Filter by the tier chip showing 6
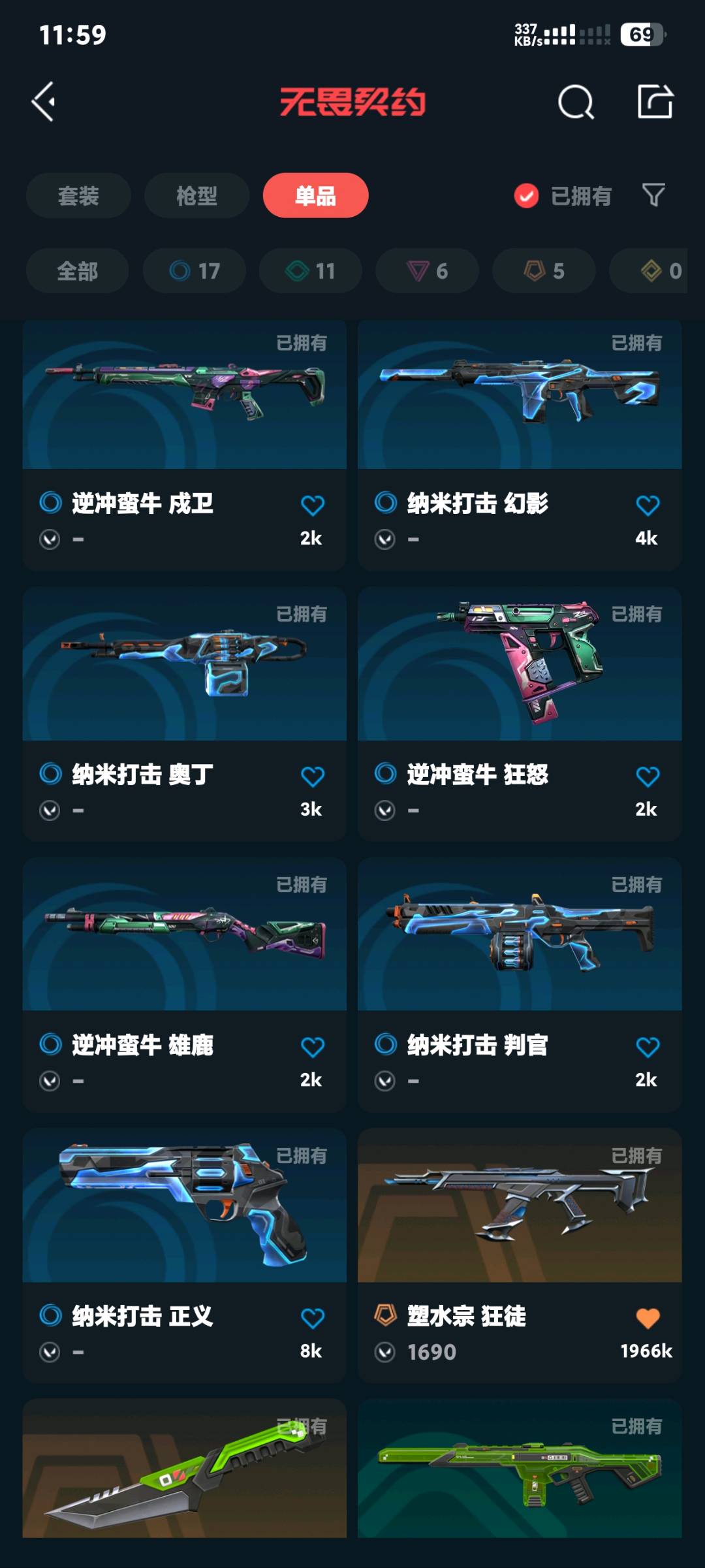 [x=427, y=270]
